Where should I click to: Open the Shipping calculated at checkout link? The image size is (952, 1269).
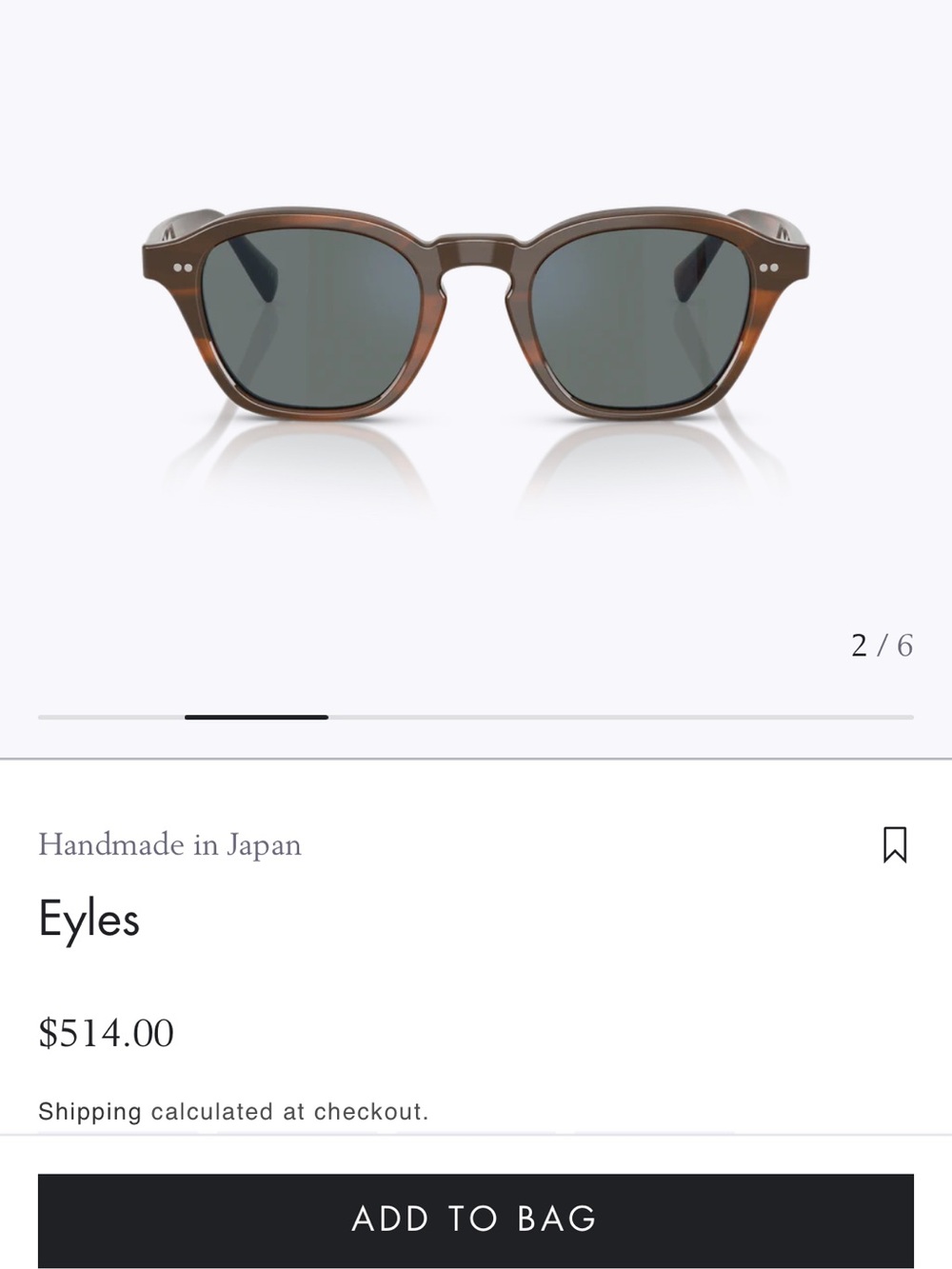pyautogui.click(x=233, y=1110)
